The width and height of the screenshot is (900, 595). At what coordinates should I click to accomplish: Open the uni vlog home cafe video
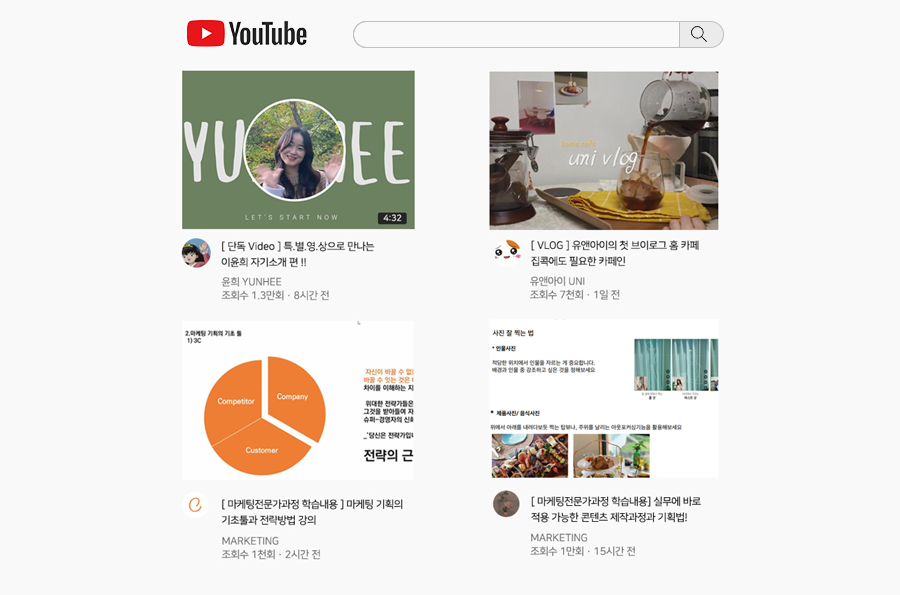tap(603, 150)
